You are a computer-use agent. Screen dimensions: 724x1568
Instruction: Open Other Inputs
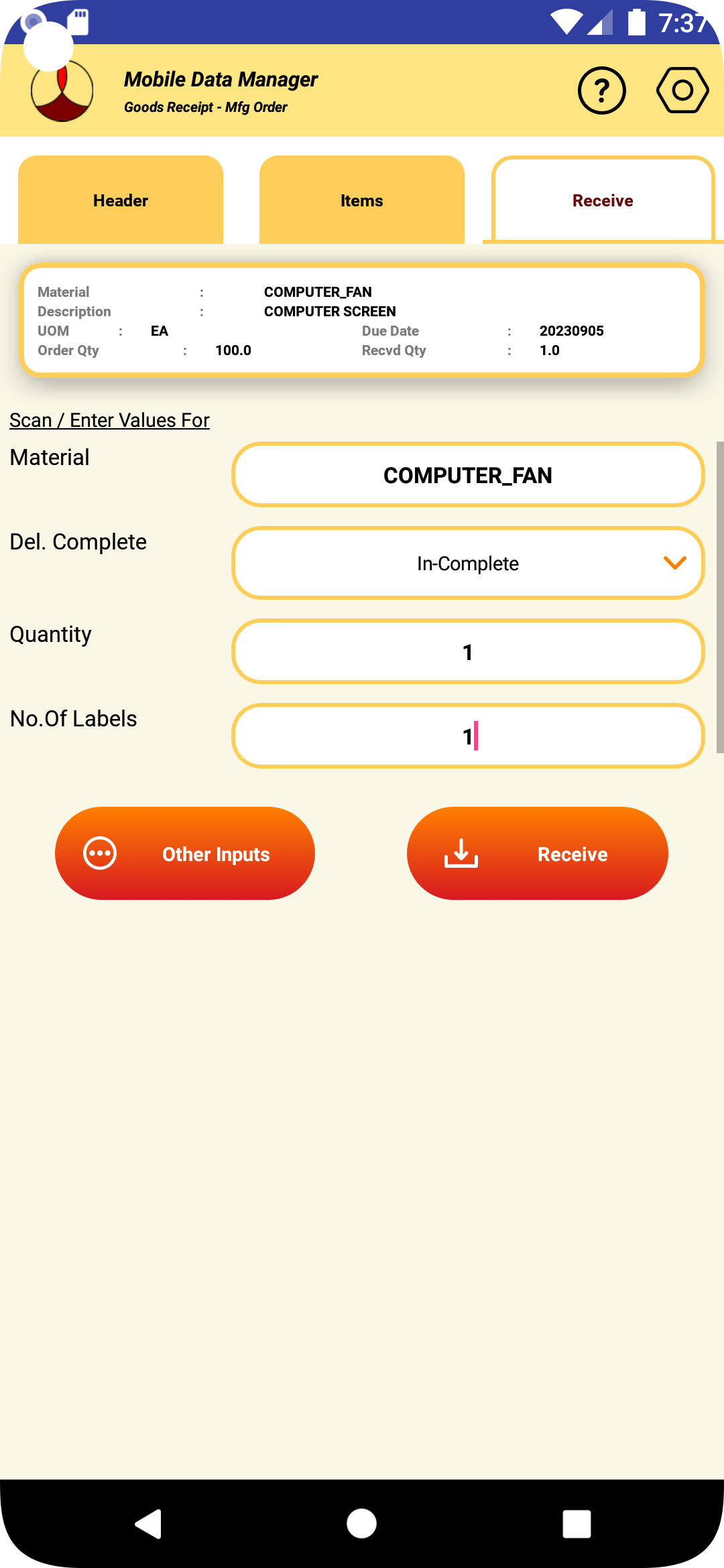point(185,854)
